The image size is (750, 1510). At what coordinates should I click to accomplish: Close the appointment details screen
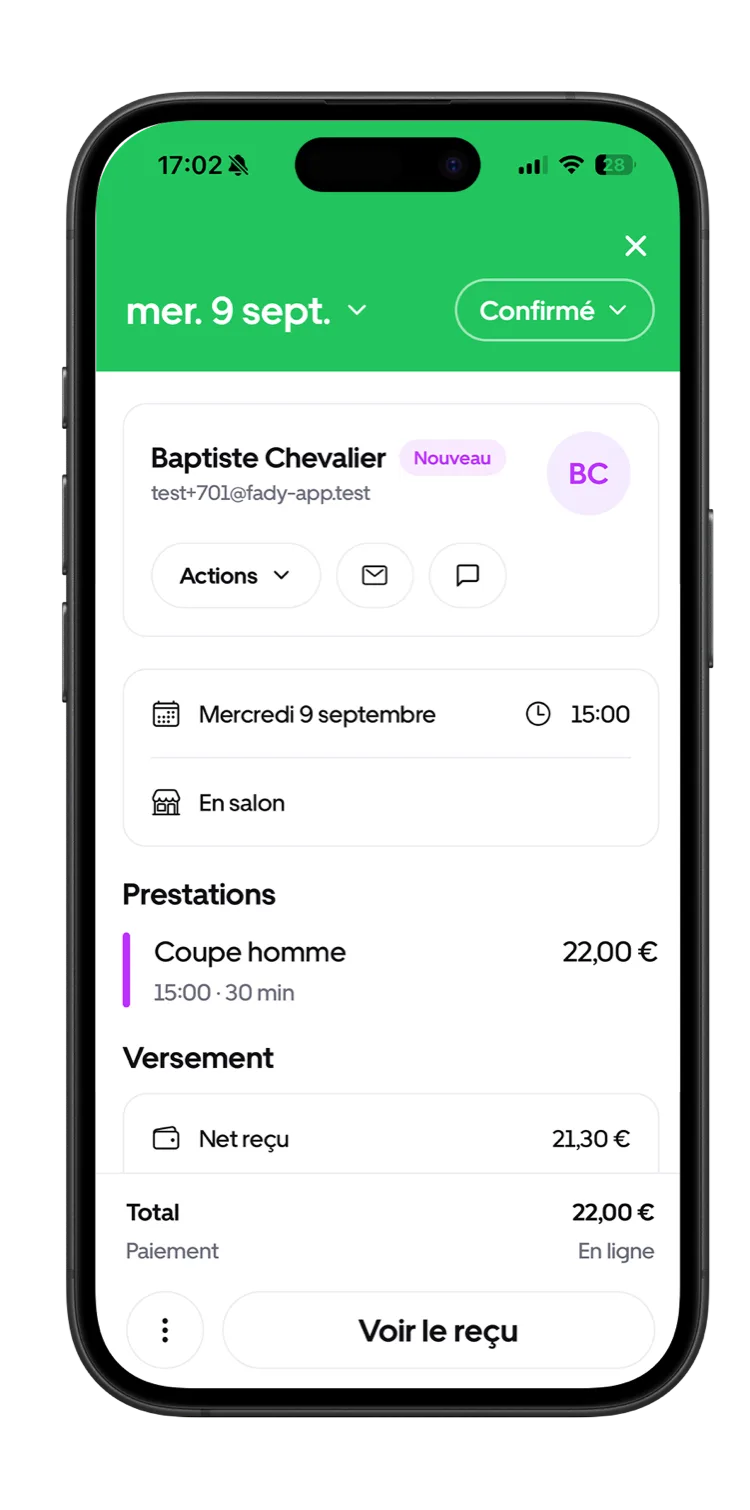point(635,246)
